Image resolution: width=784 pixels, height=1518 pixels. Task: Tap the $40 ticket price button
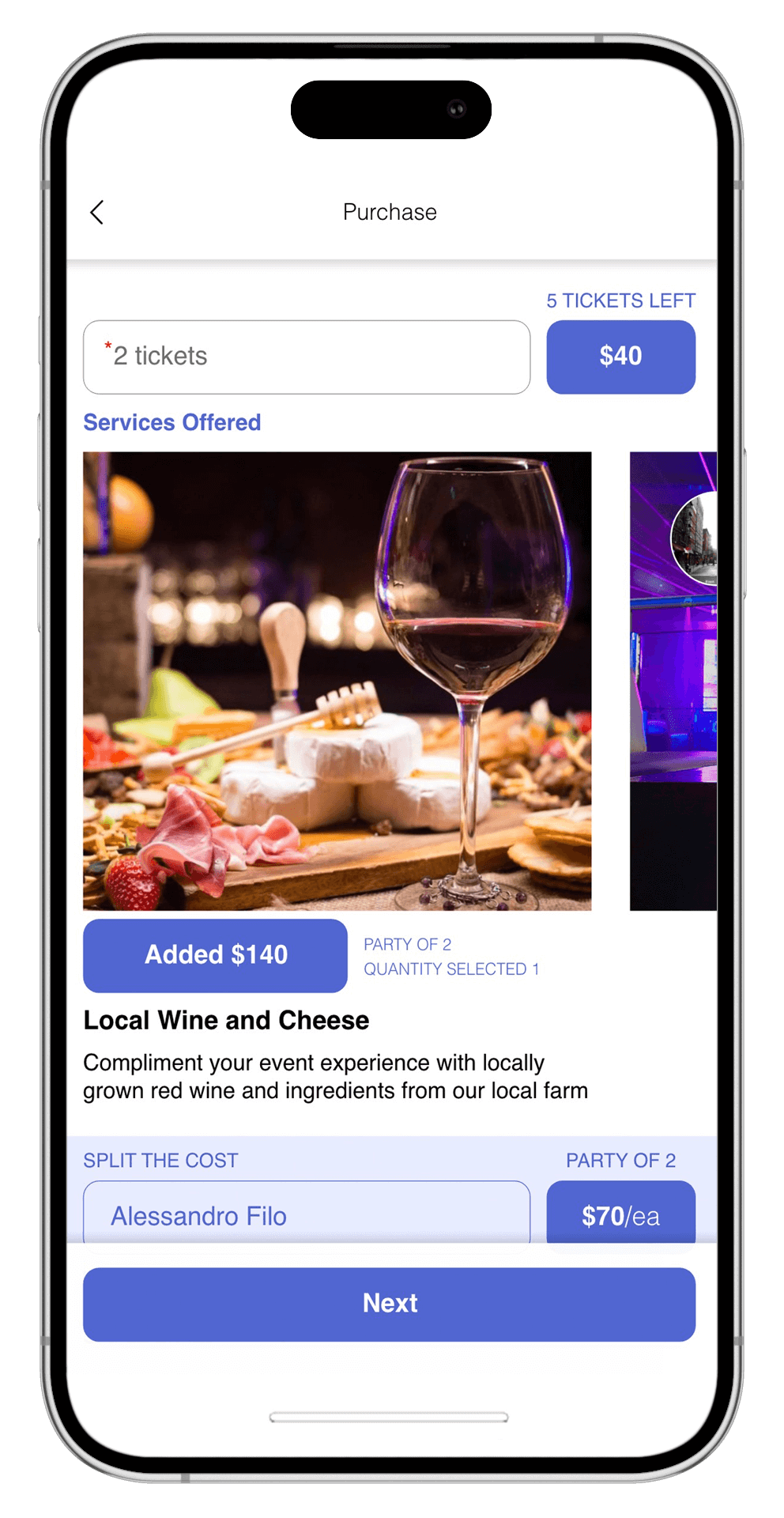[x=620, y=357]
